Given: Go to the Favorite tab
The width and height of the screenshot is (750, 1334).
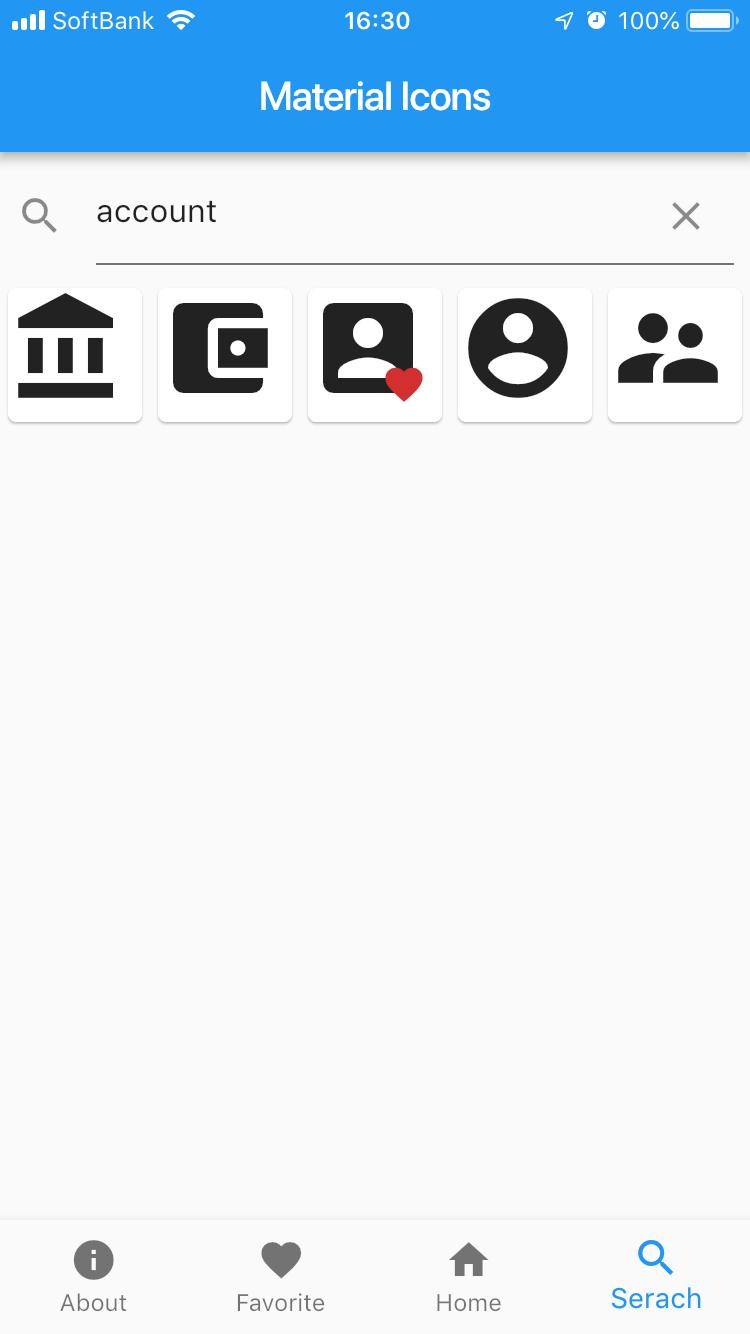Looking at the screenshot, I should click(281, 1277).
